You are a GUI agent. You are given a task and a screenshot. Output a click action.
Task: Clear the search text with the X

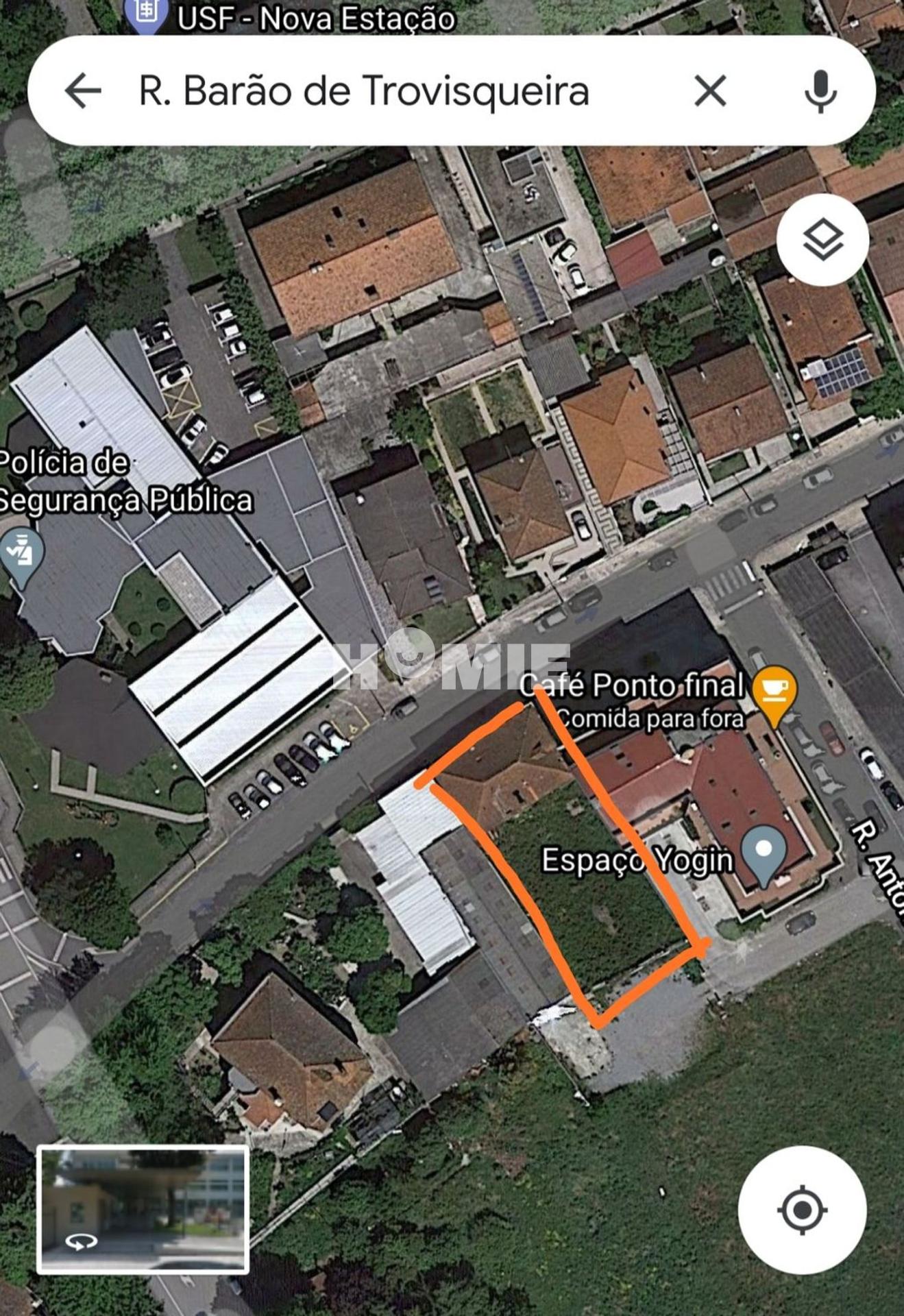(709, 91)
